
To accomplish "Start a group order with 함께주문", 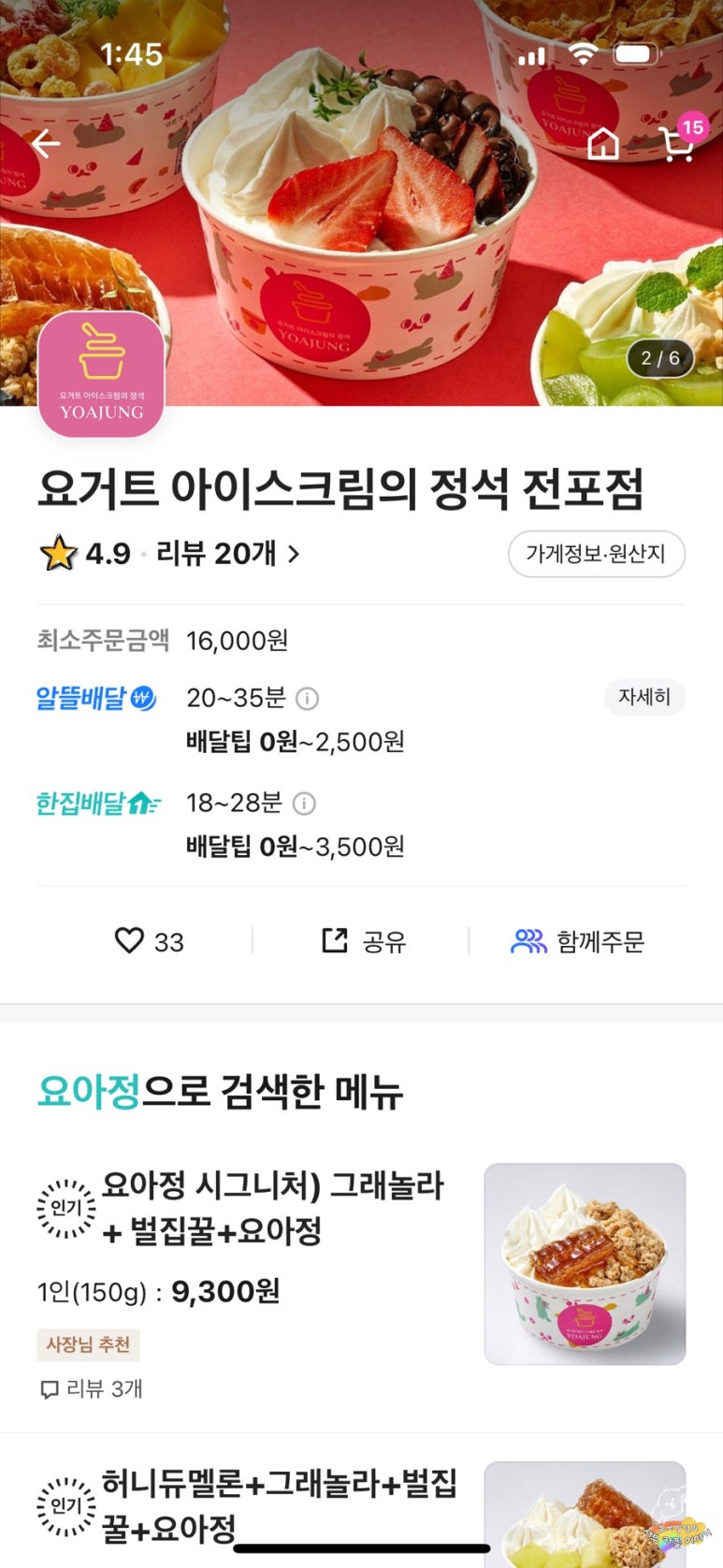I will (x=578, y=940).
